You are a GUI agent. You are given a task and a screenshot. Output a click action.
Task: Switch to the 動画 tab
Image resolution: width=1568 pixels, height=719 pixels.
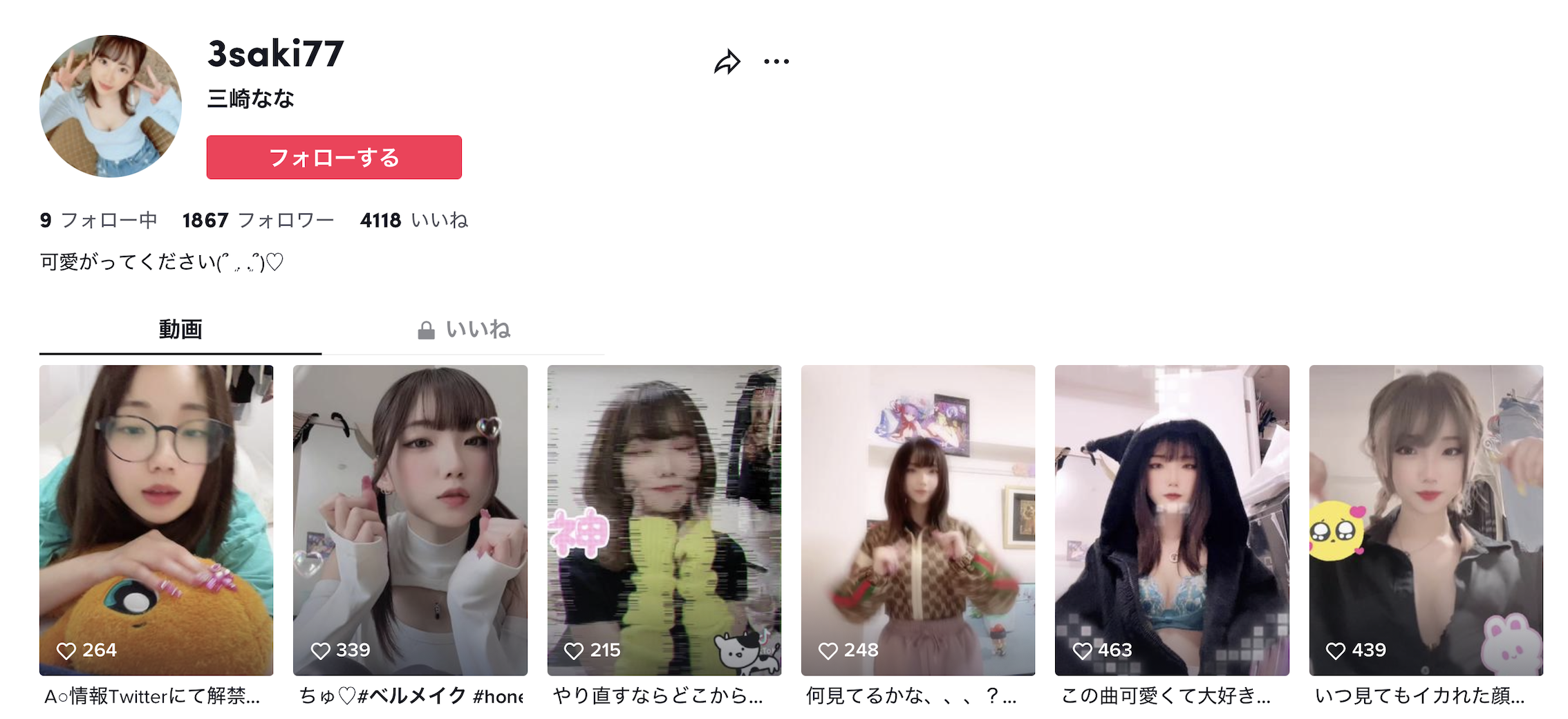click(x=180, y=330)
